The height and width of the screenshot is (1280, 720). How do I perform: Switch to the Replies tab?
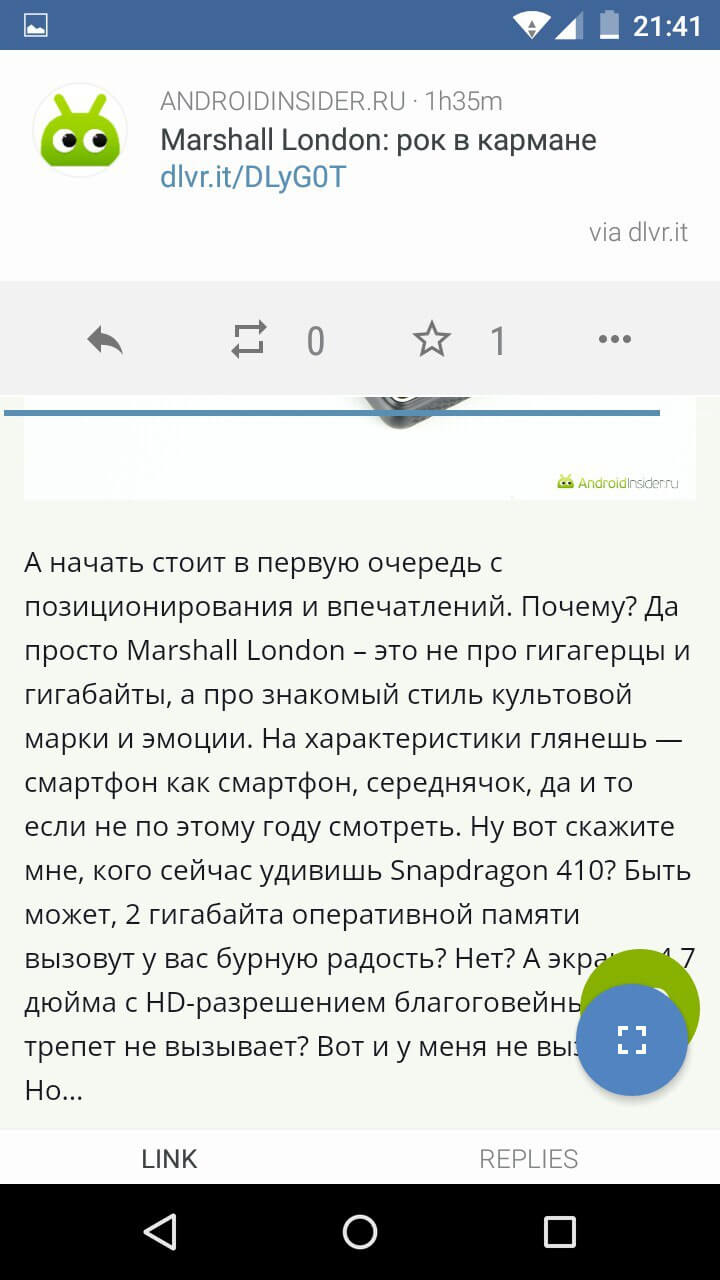click(x=528, y=1158)
